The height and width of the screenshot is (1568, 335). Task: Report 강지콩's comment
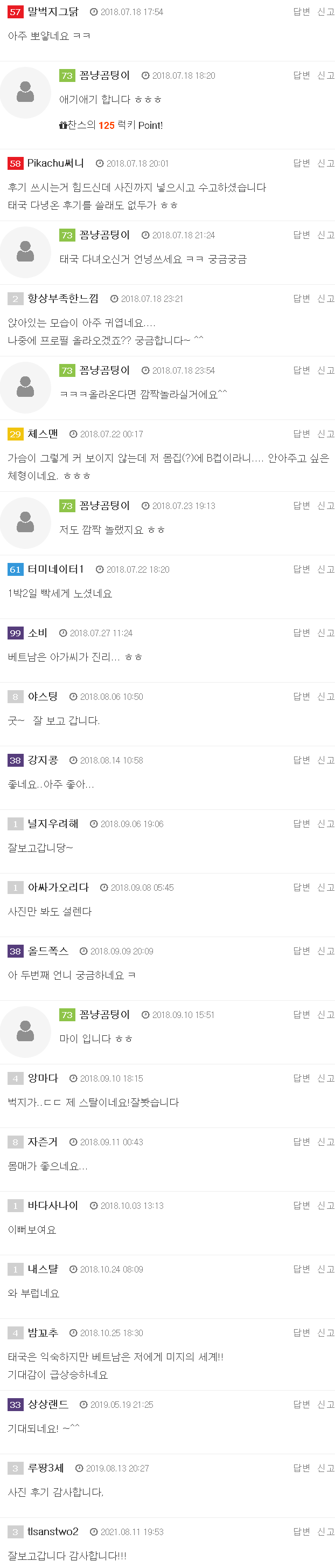325,760
